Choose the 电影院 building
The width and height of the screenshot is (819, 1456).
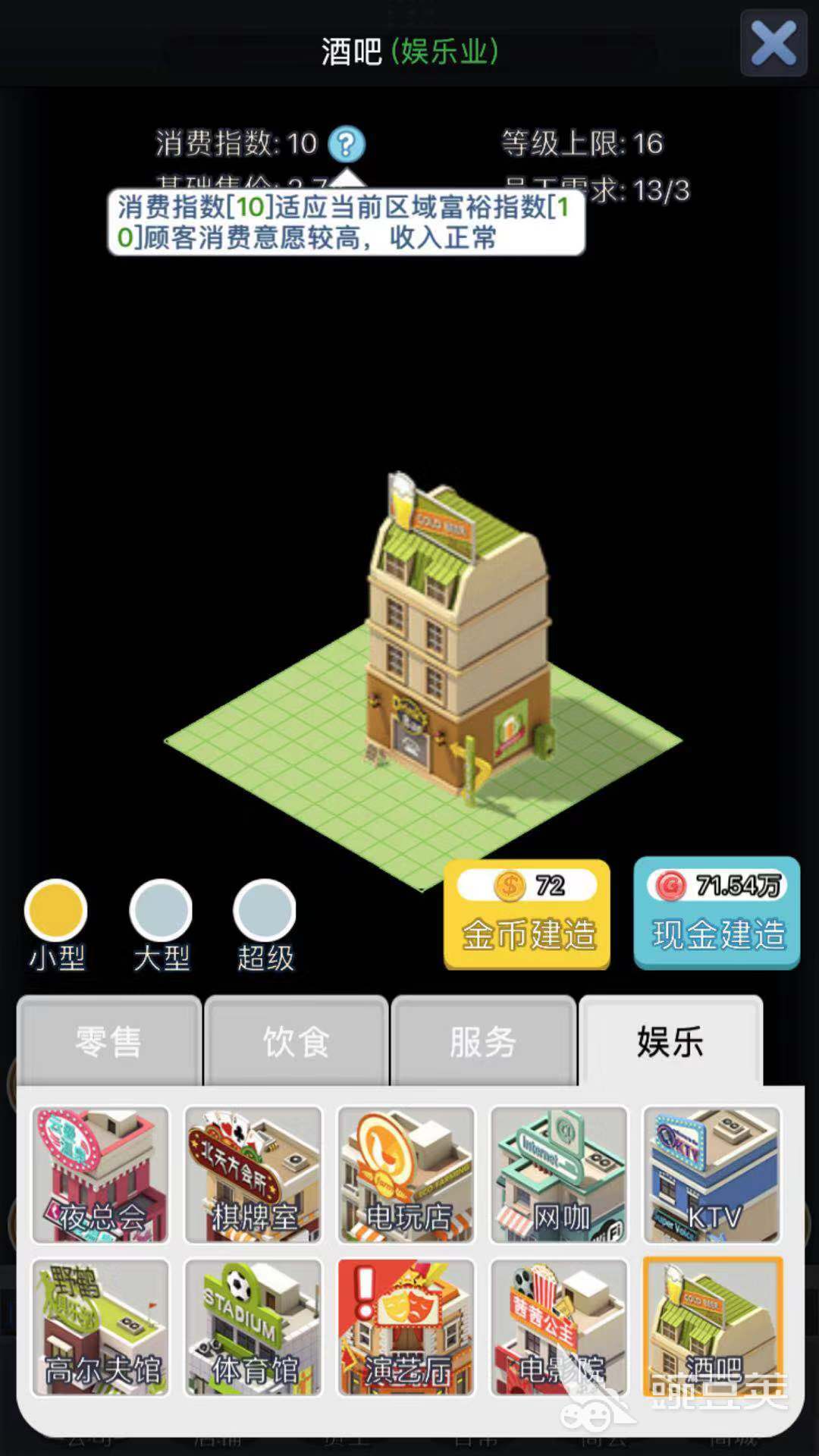[560, 1327]
